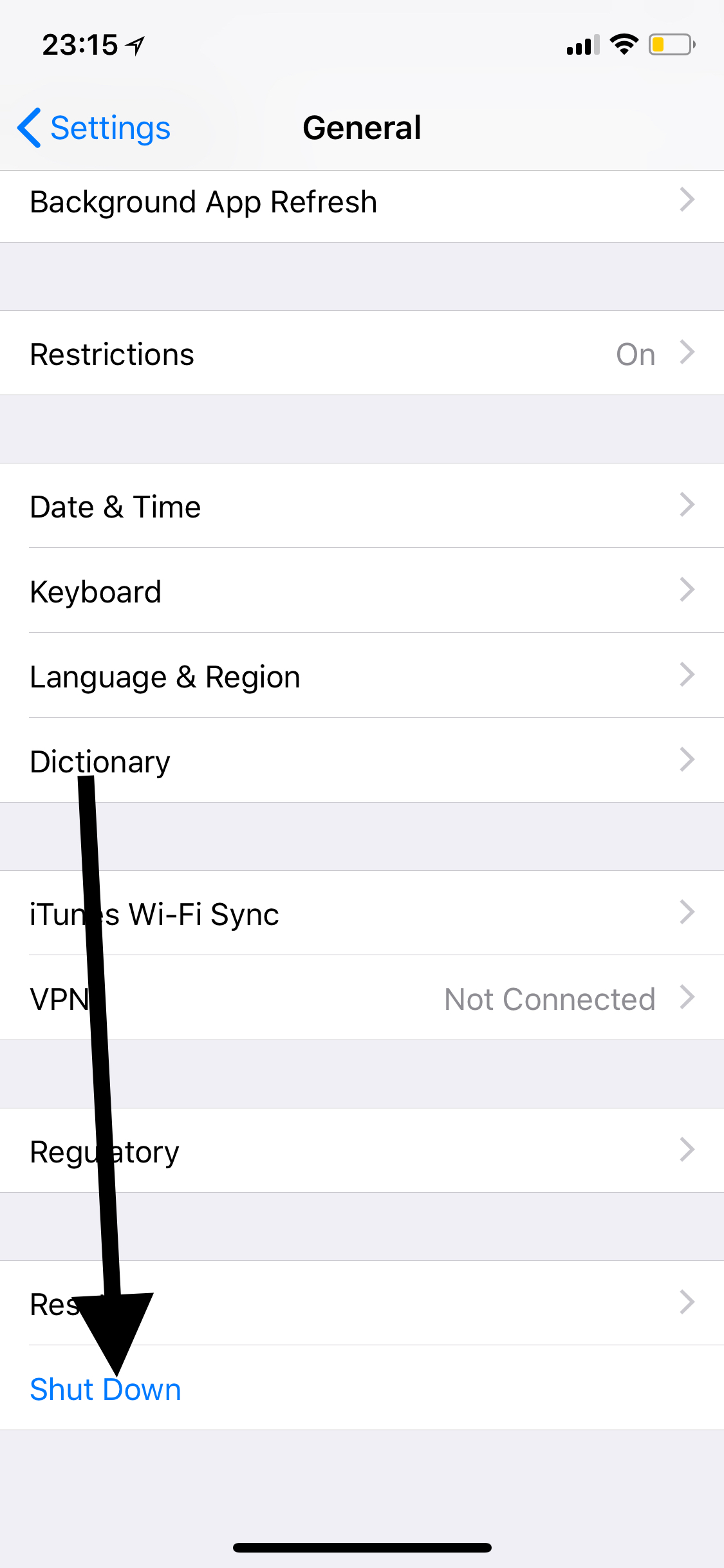Open Keyboard settings

tap(362, 591)
